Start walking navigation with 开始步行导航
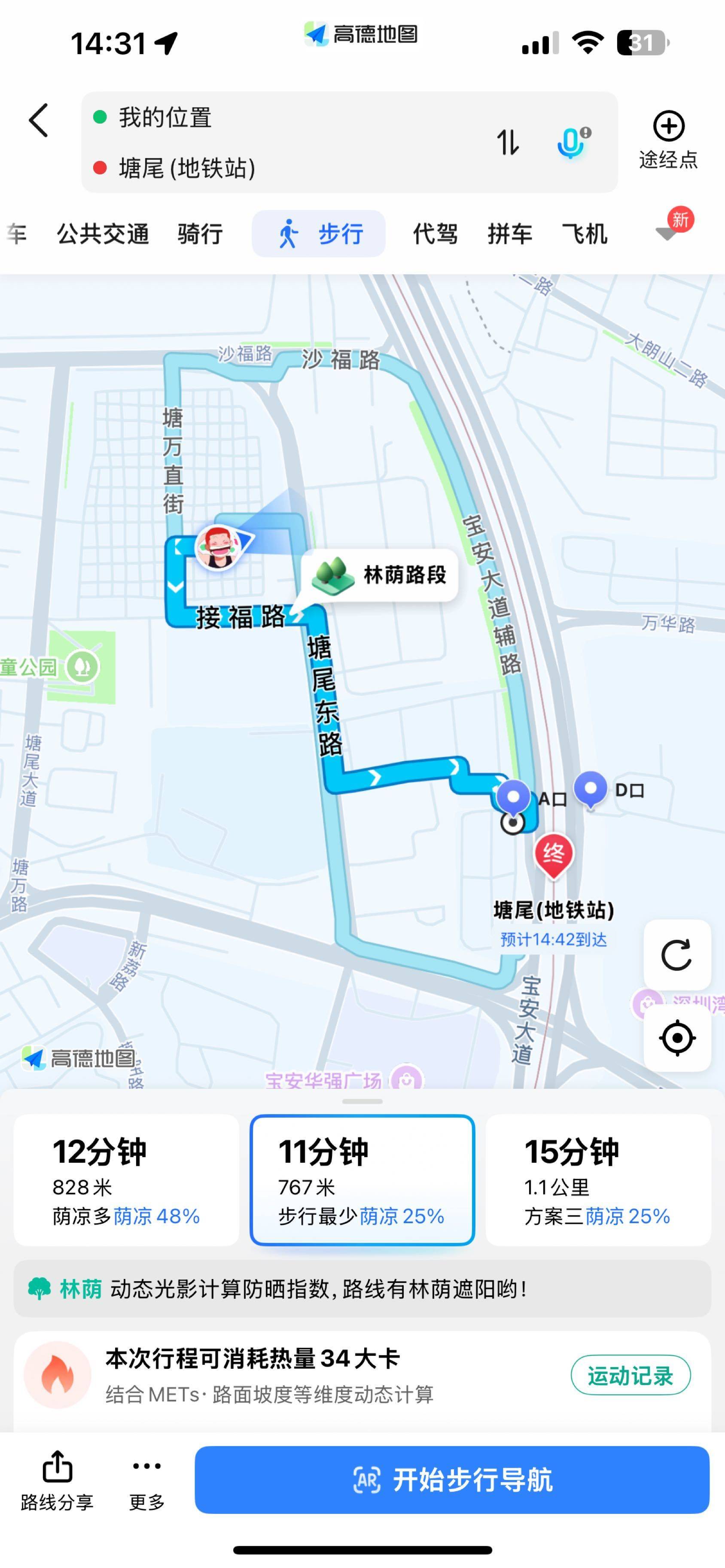The height and width of the screenshot is (1568, 725). [x=452, y=1480]
